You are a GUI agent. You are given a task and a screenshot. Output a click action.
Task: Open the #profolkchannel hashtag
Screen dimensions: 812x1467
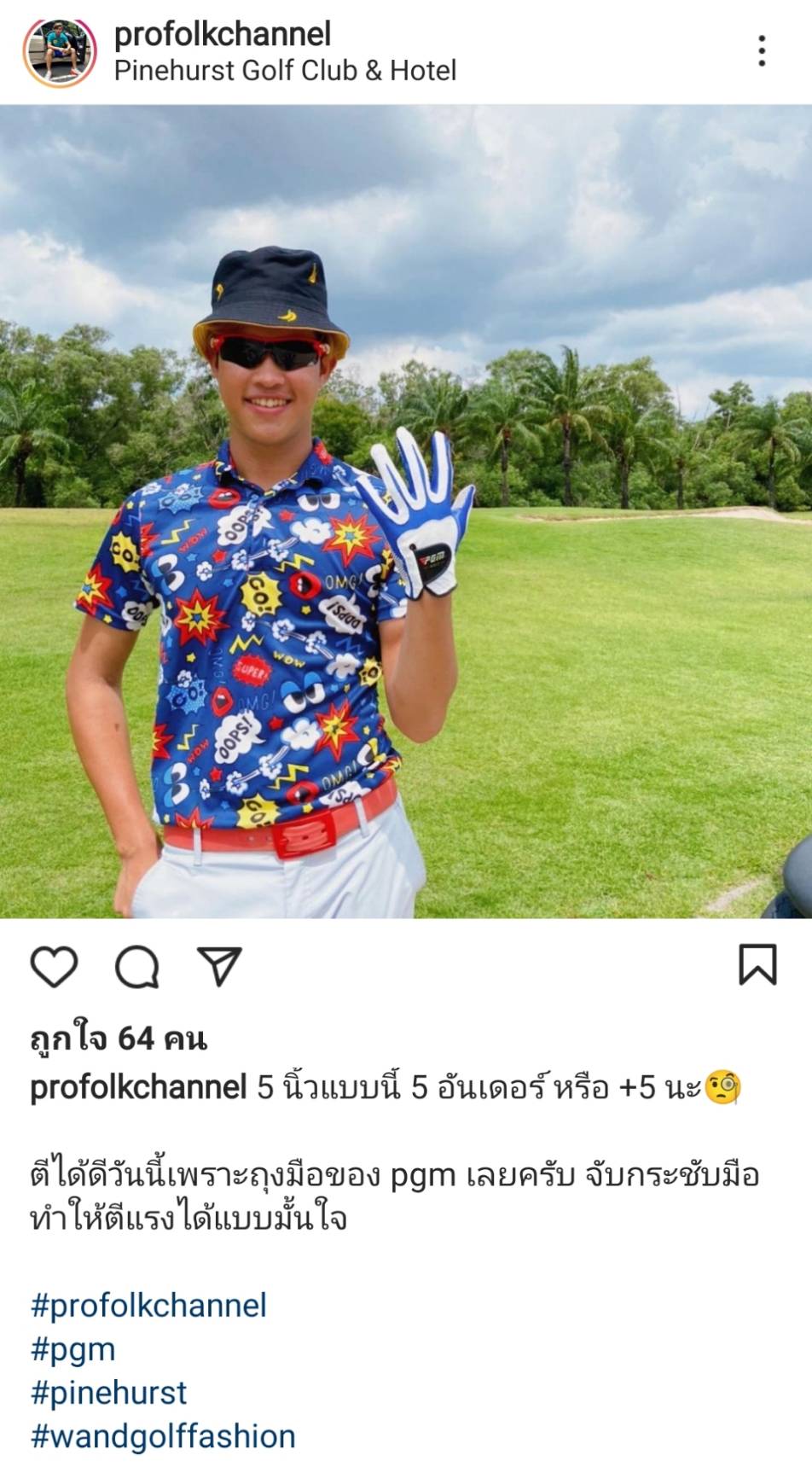point(148,1306)
